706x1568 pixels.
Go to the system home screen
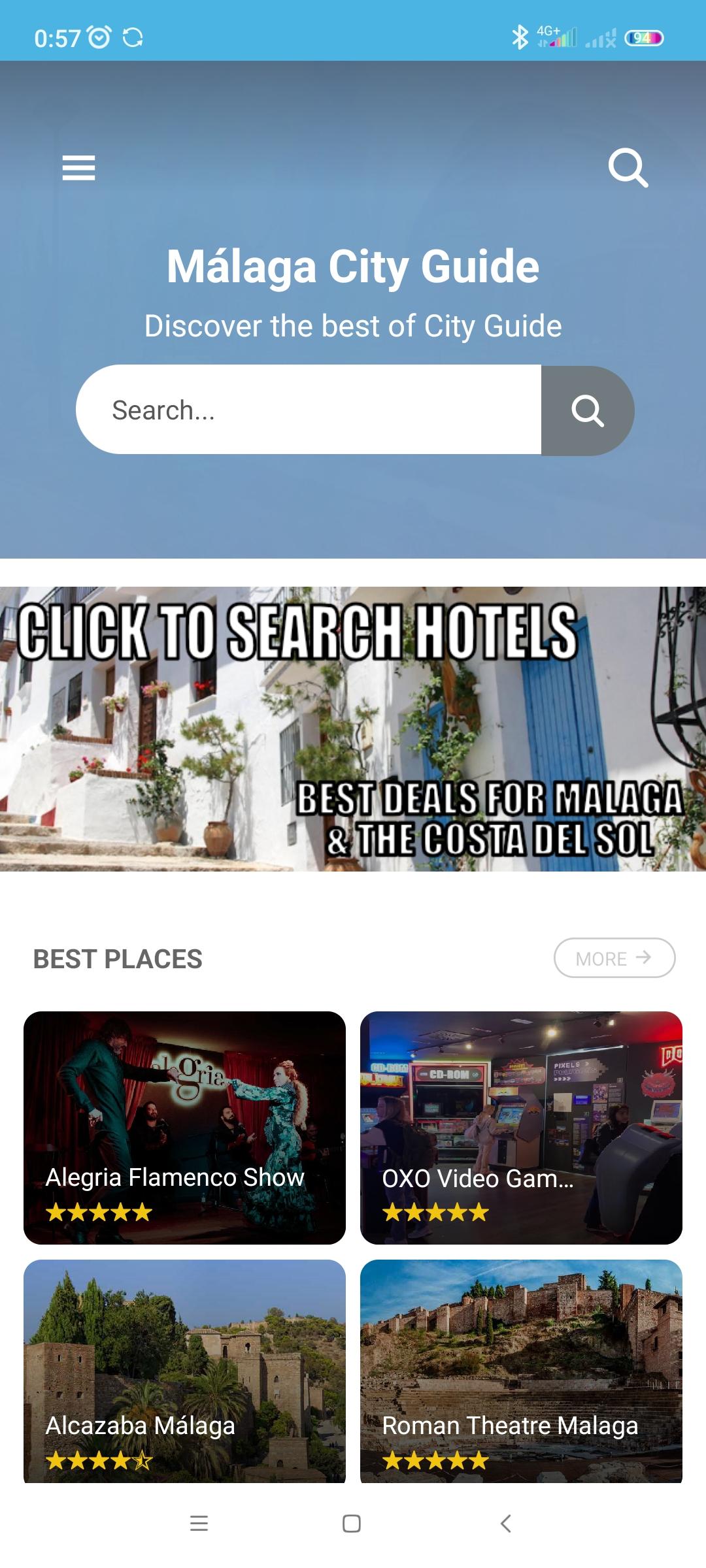coord(352,1524)
